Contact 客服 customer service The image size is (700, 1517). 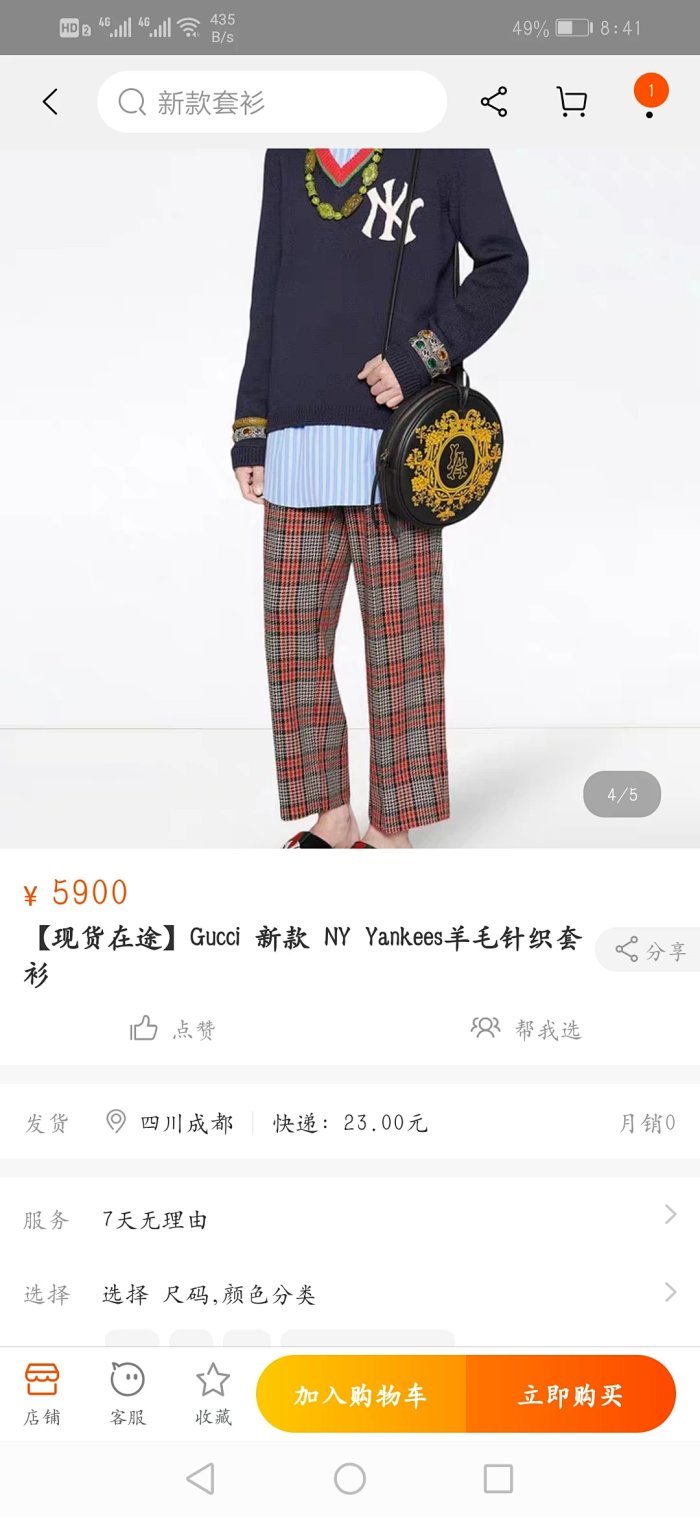pyautogui.click(x=128, y=1393)
